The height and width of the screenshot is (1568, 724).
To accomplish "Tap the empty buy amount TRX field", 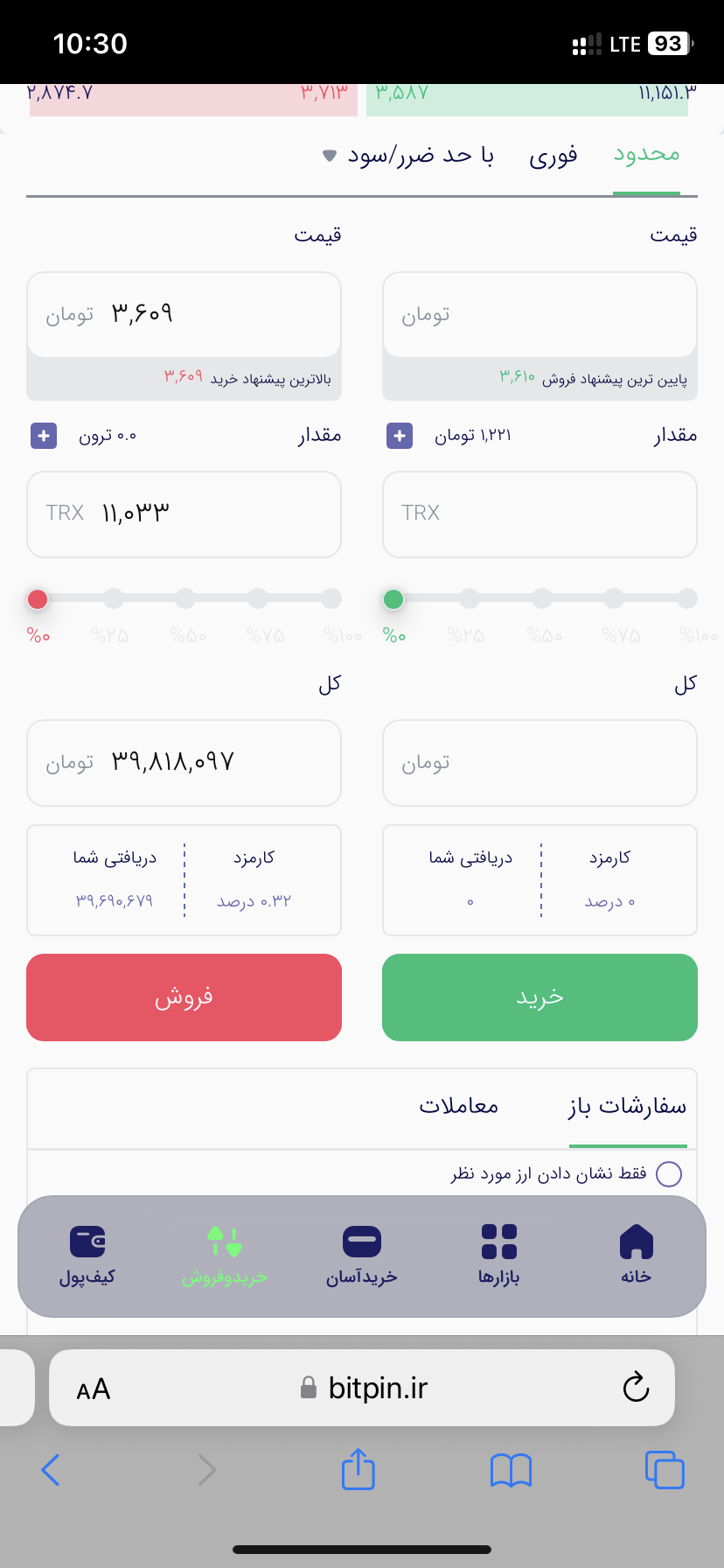I will click(540, 514).
